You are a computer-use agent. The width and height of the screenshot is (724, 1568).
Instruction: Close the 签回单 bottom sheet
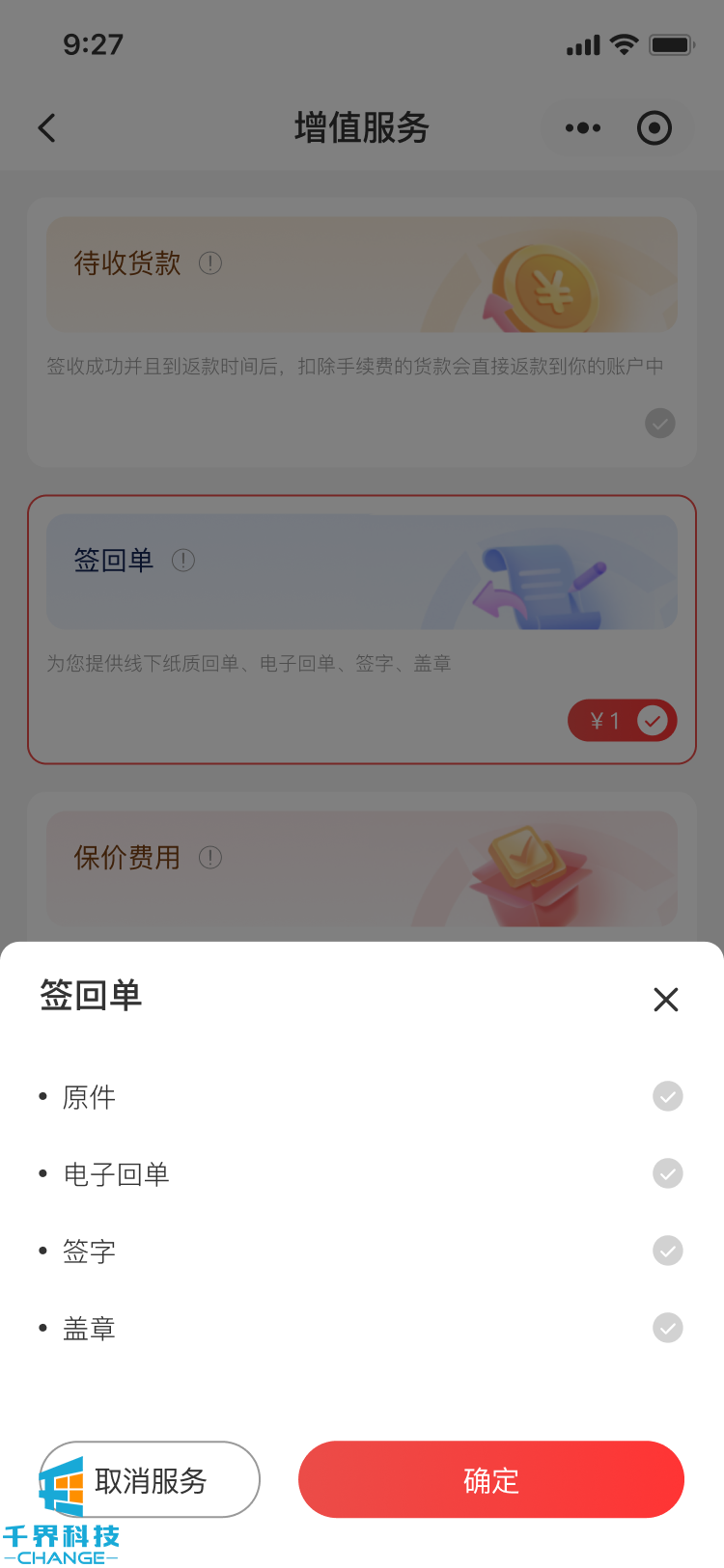(666, 1000)
